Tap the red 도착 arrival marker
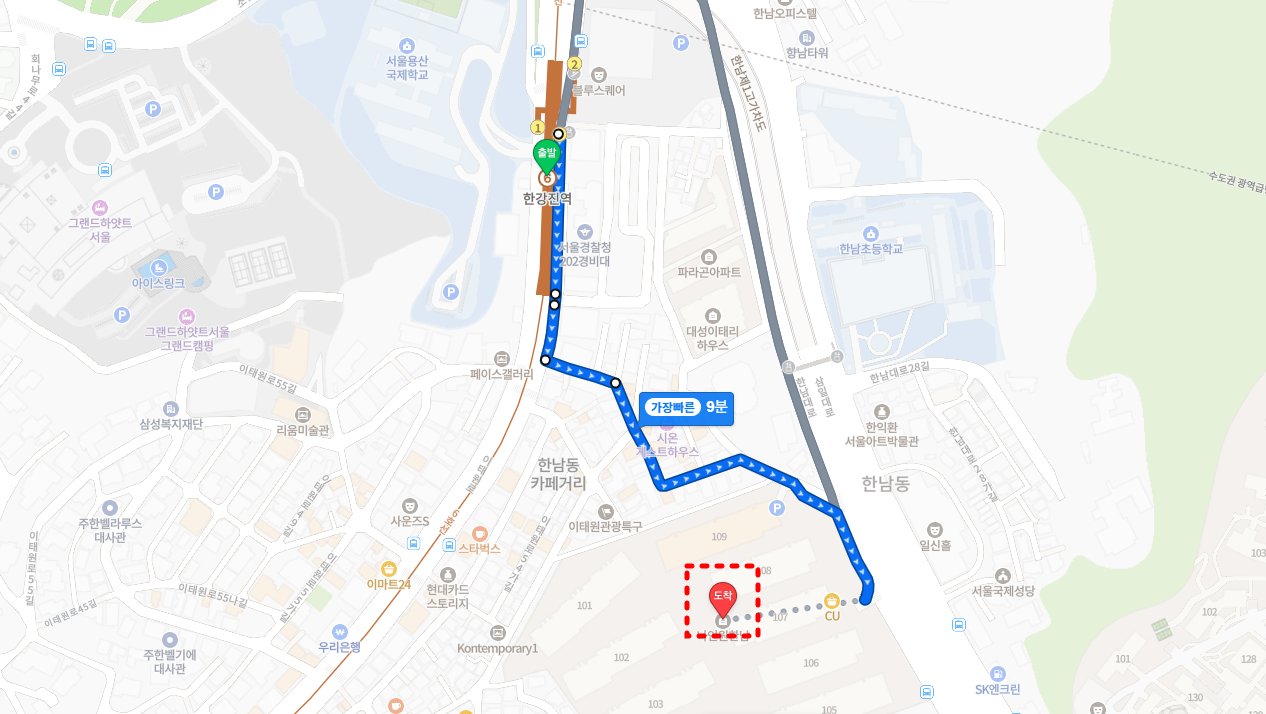This screenshot has height=714, width=1266. (722, 597)
